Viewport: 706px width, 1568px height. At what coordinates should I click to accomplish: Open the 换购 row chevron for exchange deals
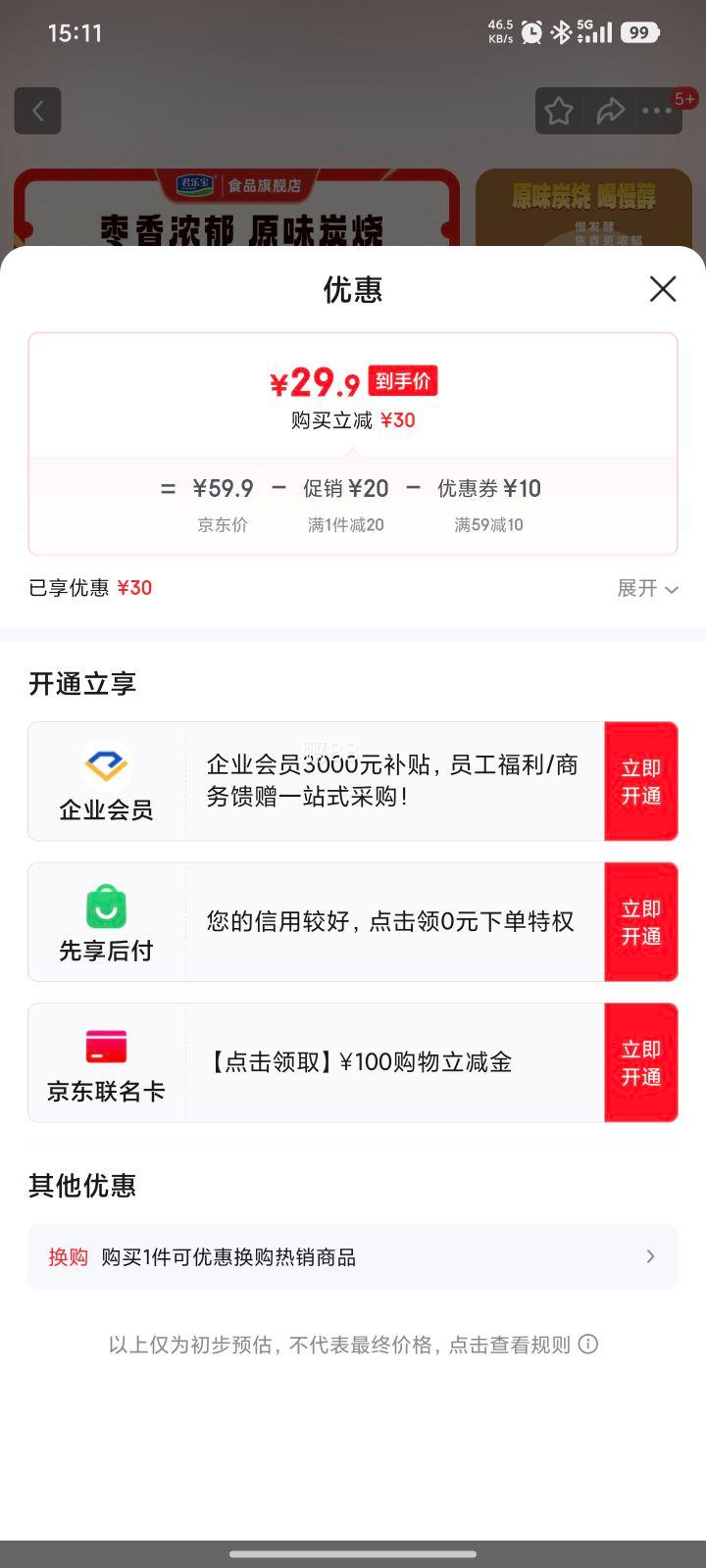(650, 1256)
